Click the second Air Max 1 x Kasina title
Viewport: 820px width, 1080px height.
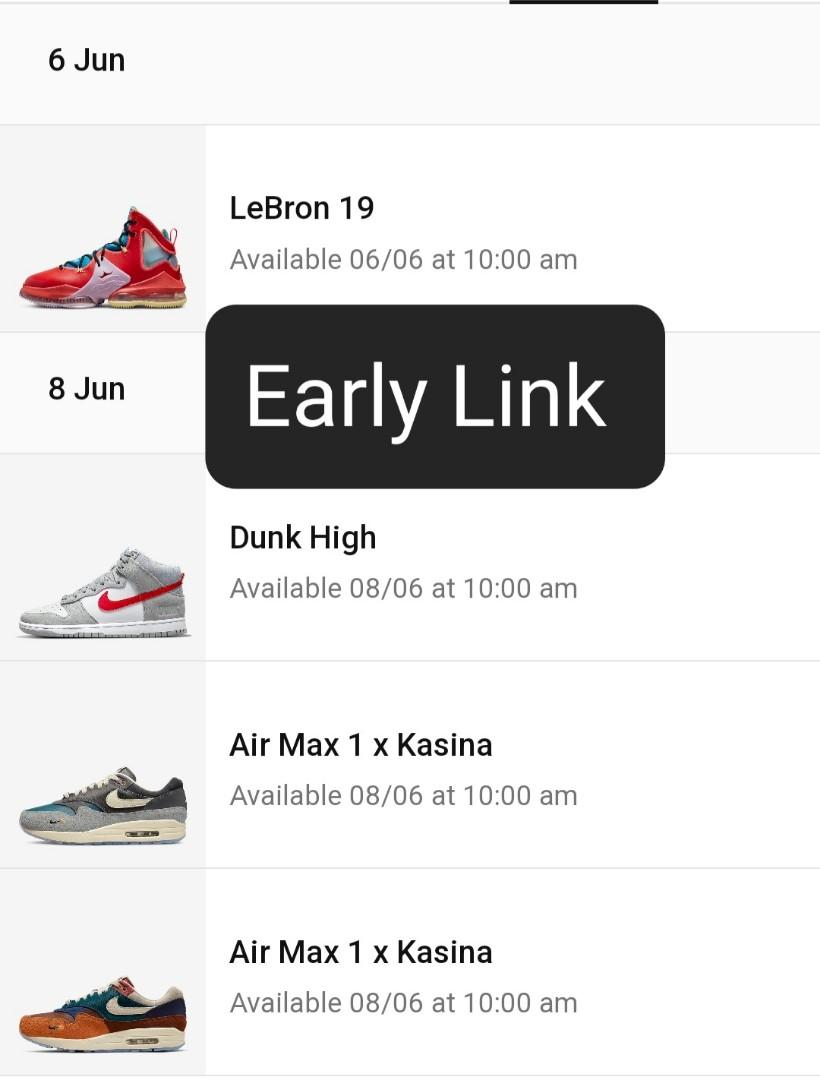pyautogui.click(x=359, y=952)
